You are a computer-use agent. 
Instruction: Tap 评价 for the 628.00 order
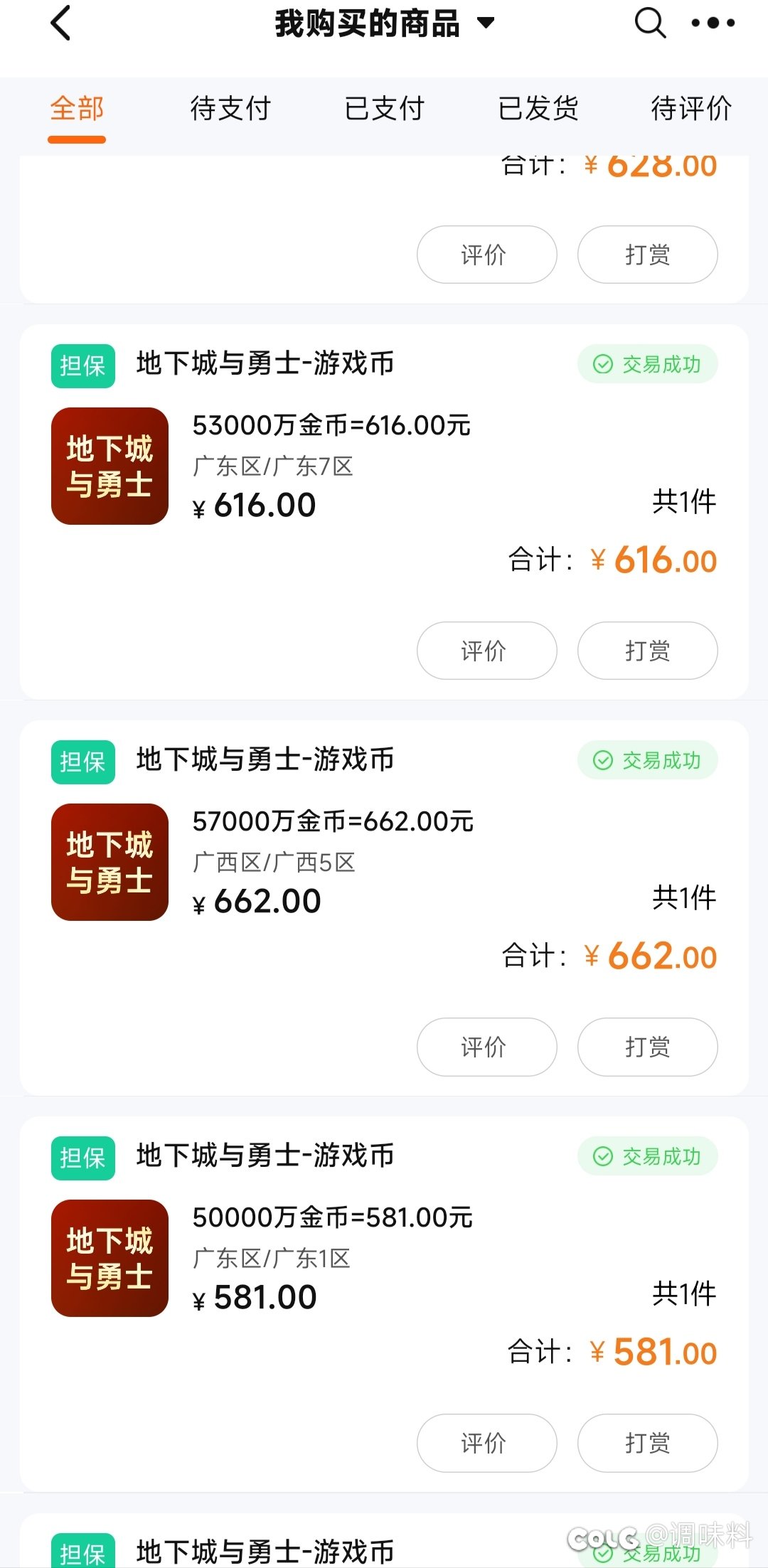point(487,255)
